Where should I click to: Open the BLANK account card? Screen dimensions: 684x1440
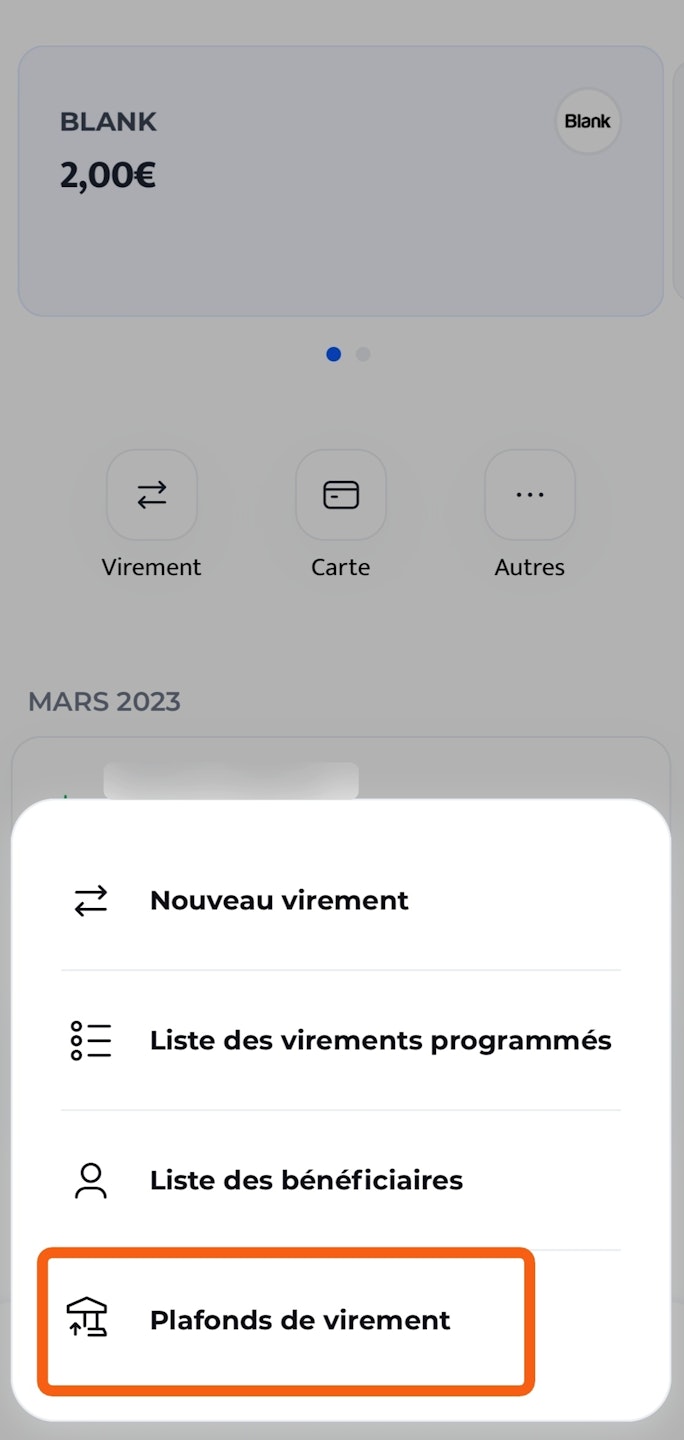click(x=340, y=180)
